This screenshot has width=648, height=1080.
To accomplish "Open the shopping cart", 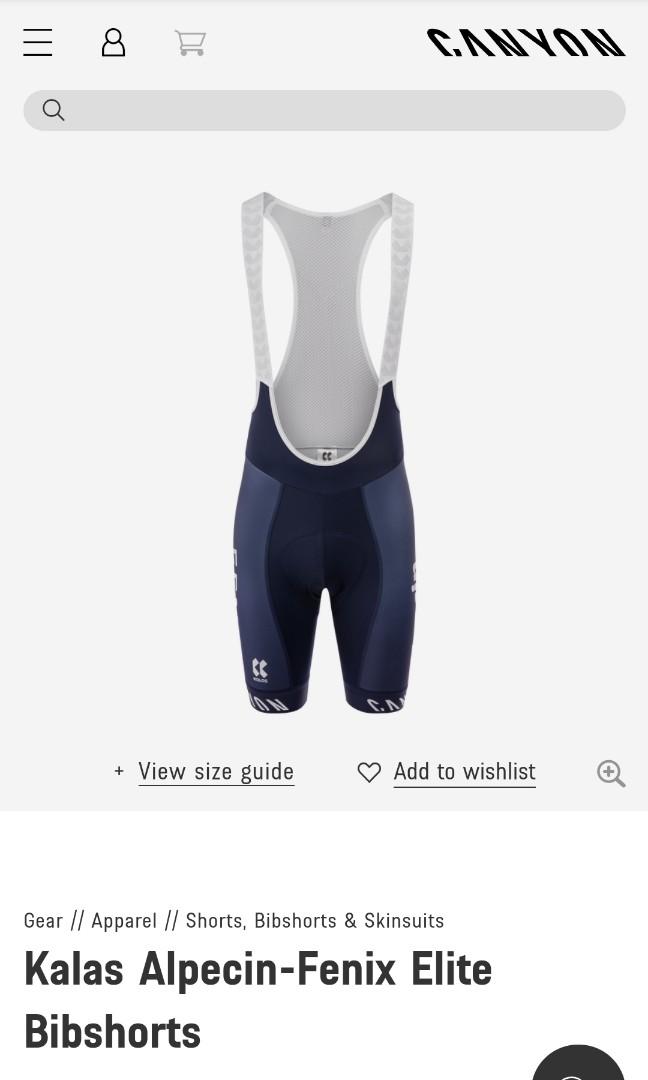I will coord(190,43).
